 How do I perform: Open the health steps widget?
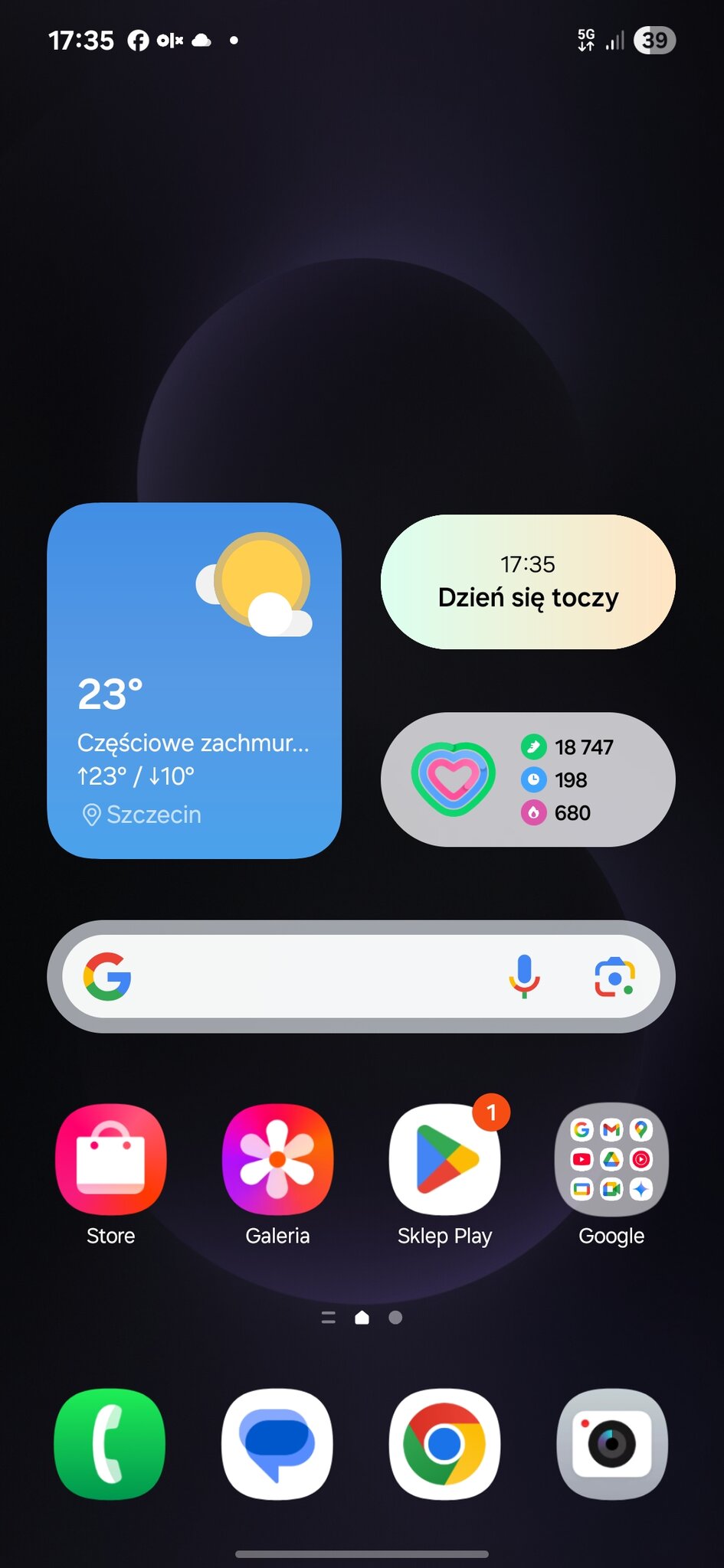527,779
